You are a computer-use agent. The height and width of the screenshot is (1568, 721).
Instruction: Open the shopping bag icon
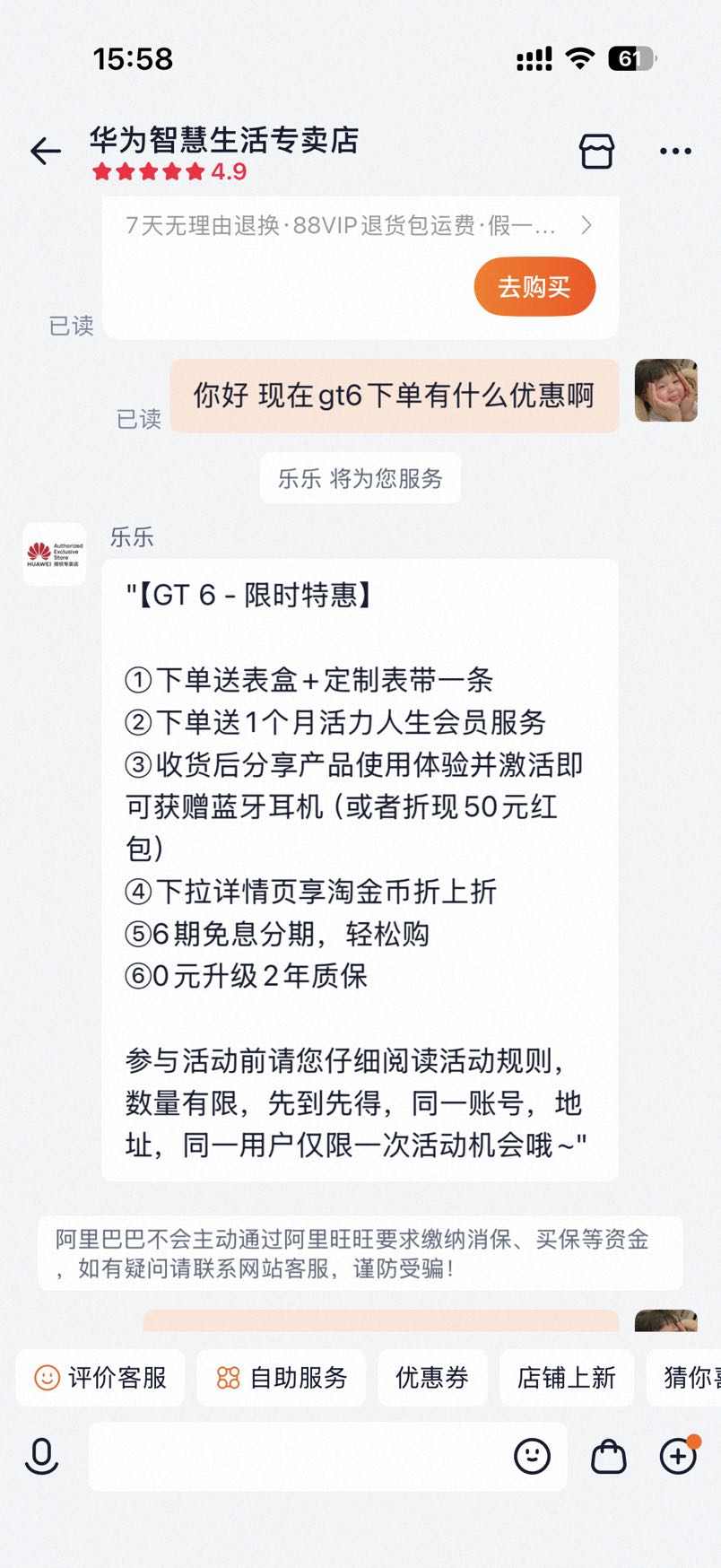(x=608, y=1456)
